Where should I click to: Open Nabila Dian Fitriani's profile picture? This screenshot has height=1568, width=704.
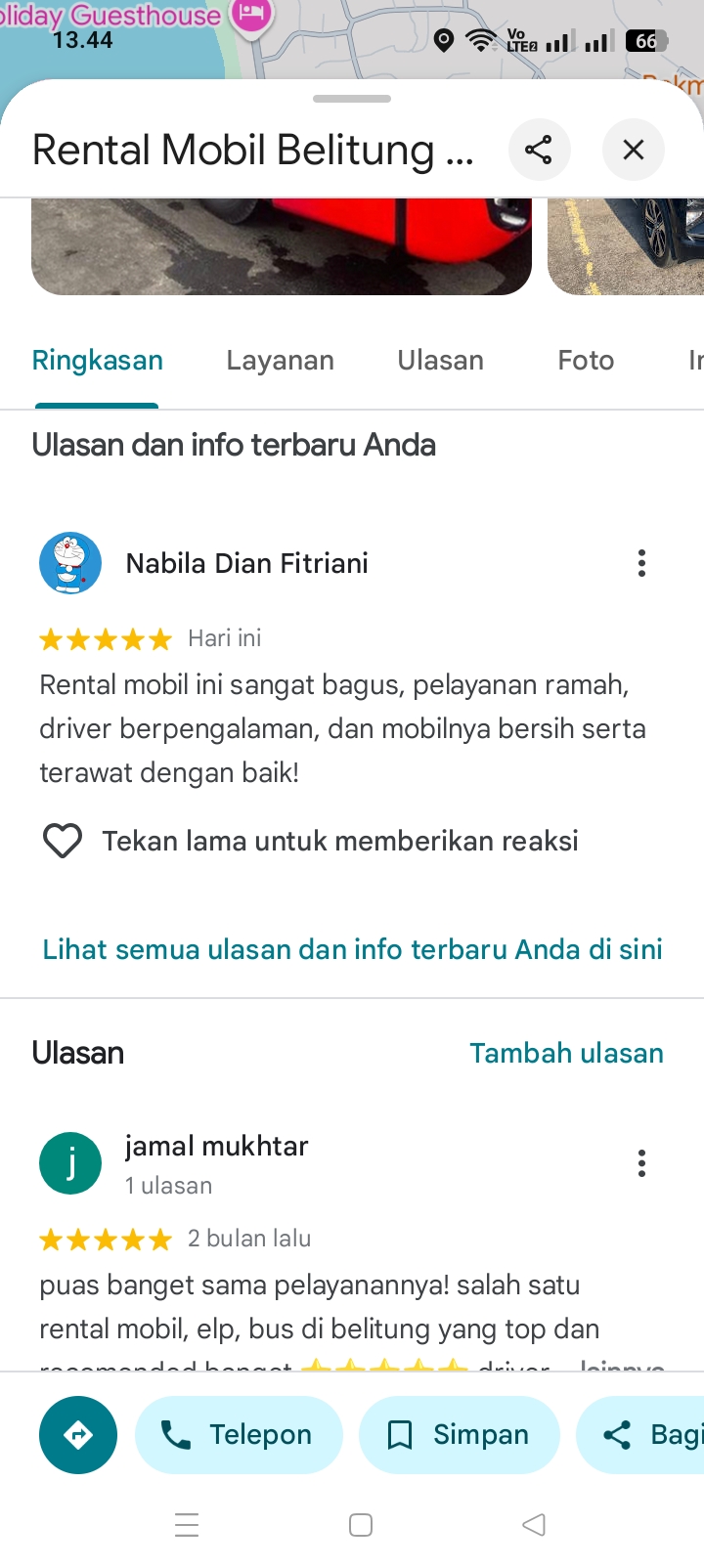click(70, 563)
